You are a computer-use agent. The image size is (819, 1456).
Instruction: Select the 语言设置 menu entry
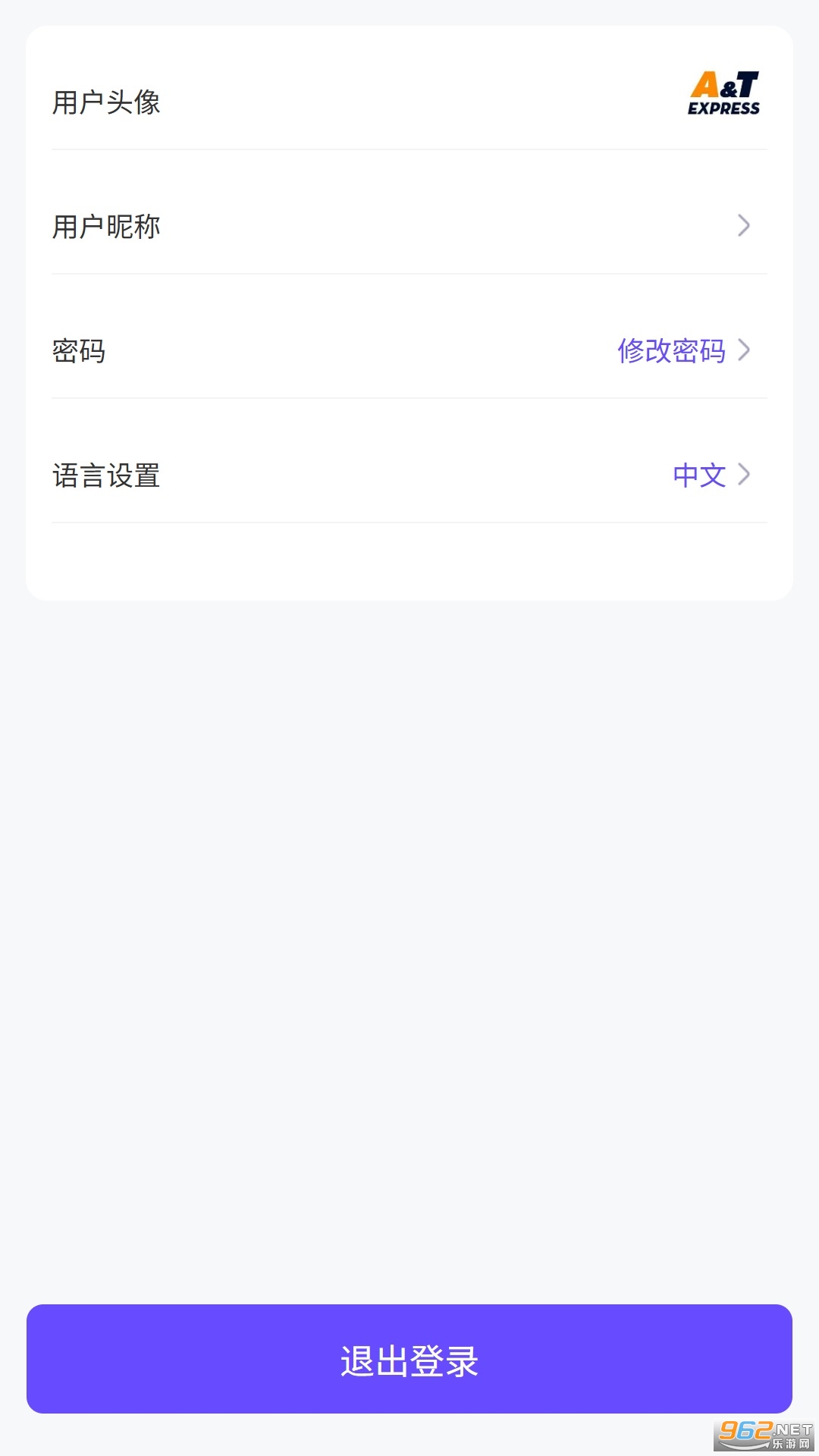pyautogui.click(x=409, y=475)
